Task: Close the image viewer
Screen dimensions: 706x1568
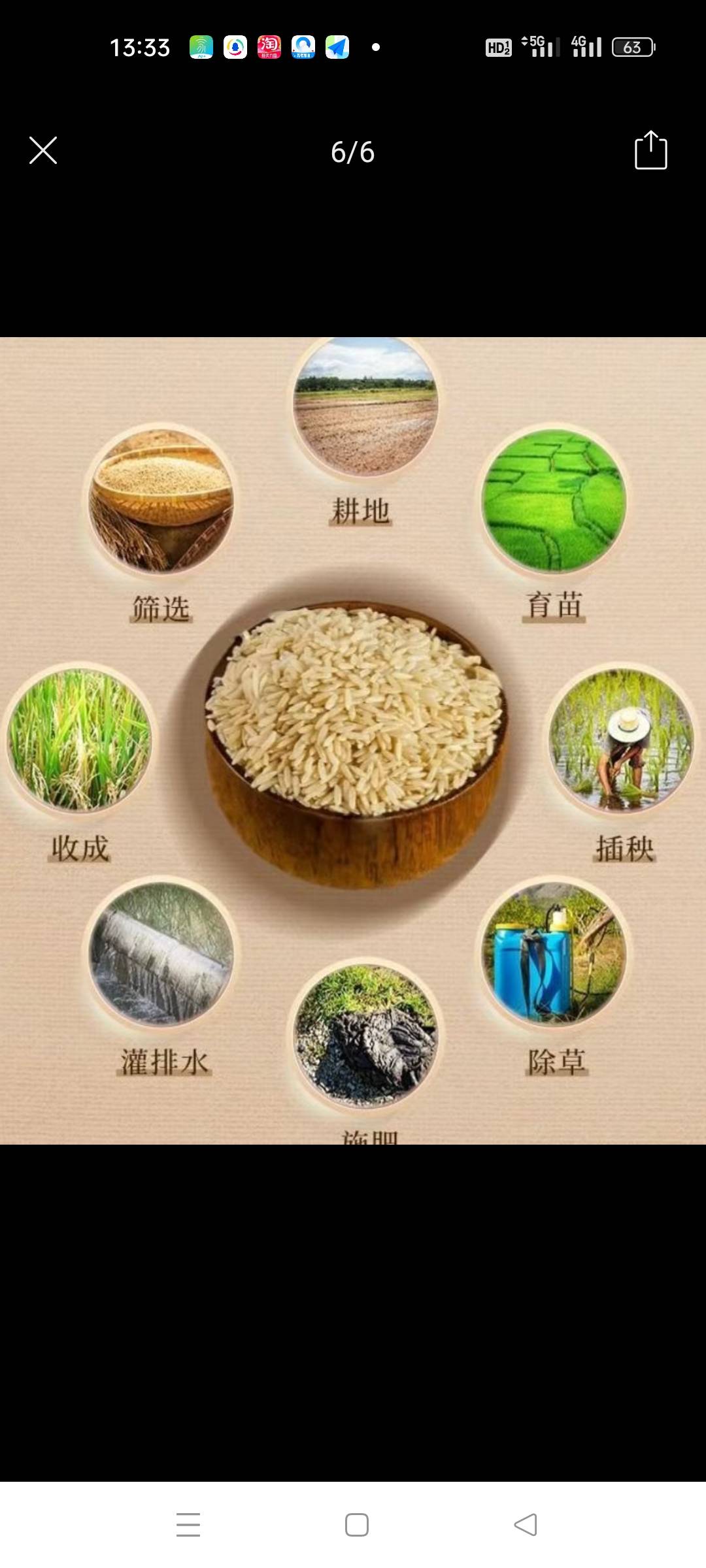Action: tap(43, 150)
